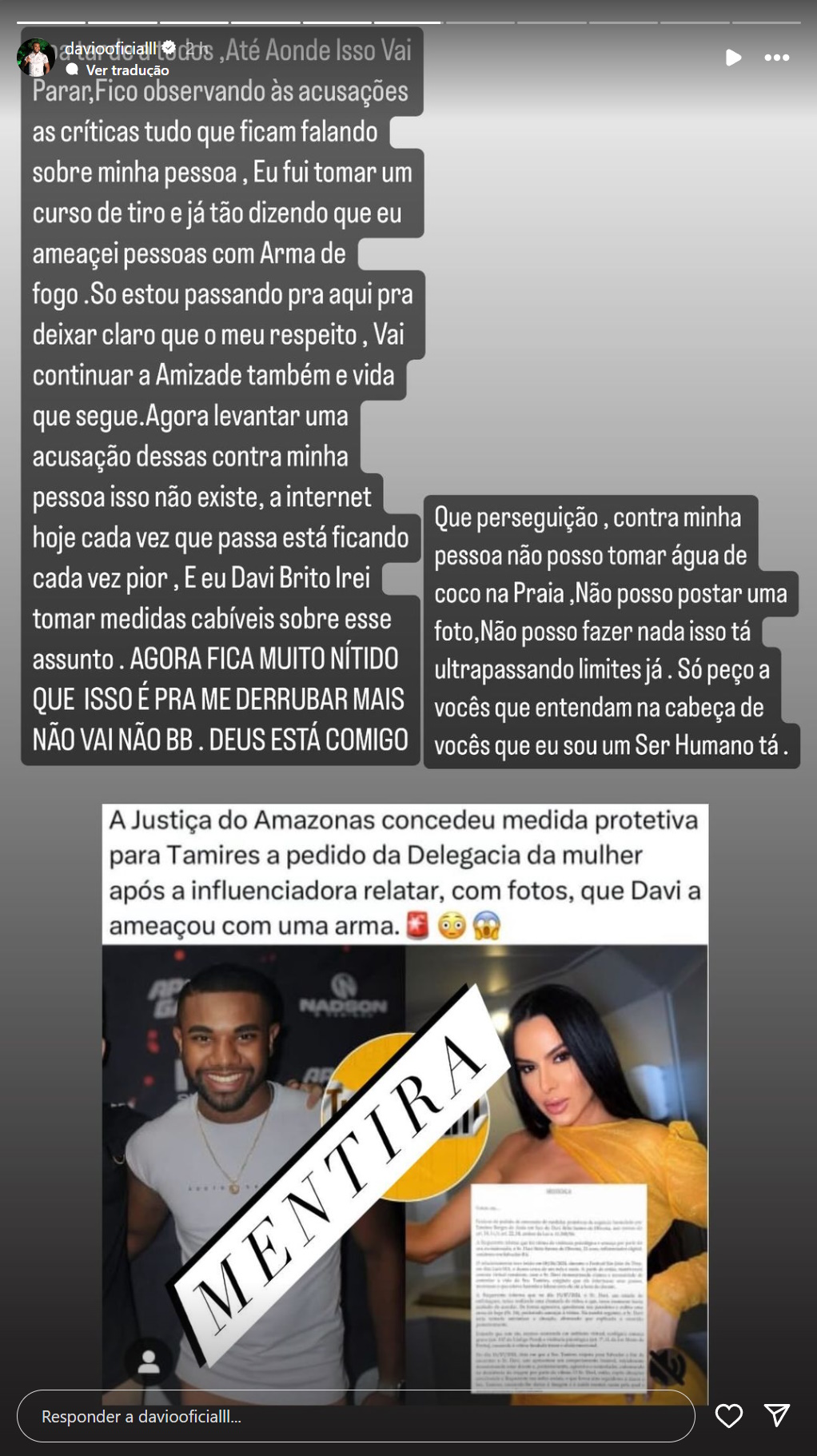The width and height of the screenshot is (817, 1456).
Task: Share this story via the paper plane
Action: (x=777, y=1416)
